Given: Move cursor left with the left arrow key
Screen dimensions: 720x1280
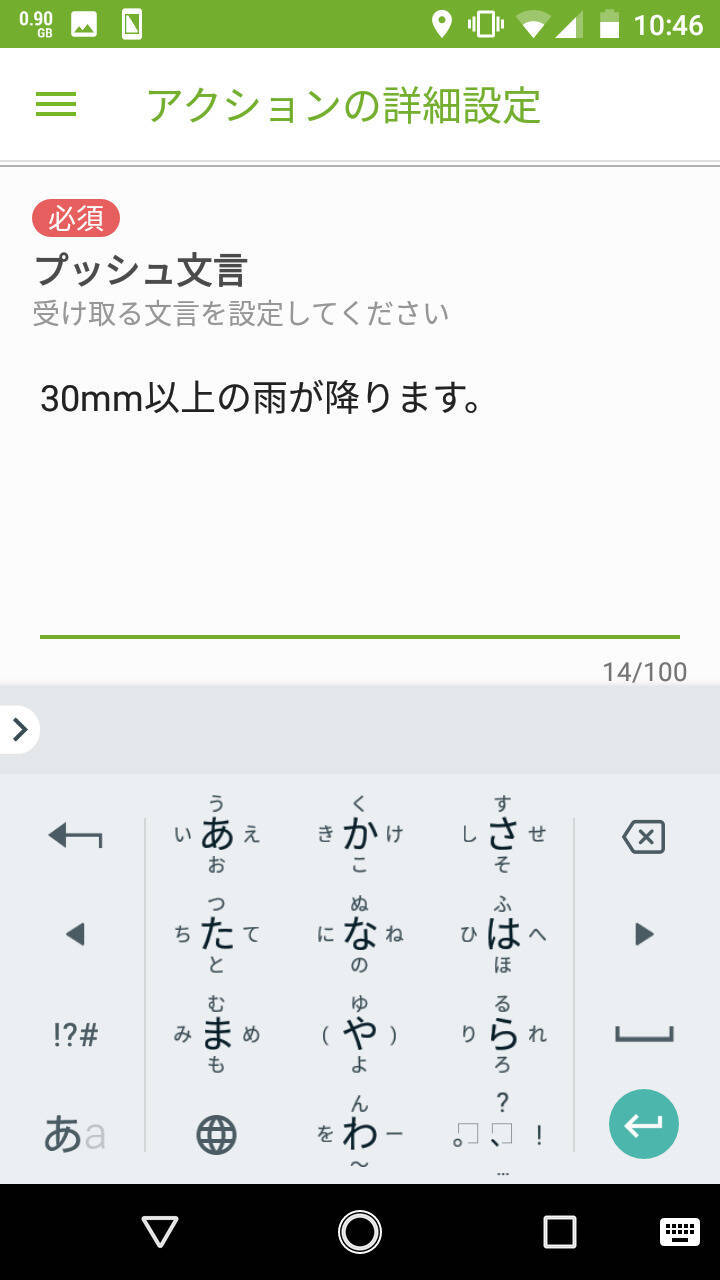Looking at the screenshot, I should click(75, 935).
